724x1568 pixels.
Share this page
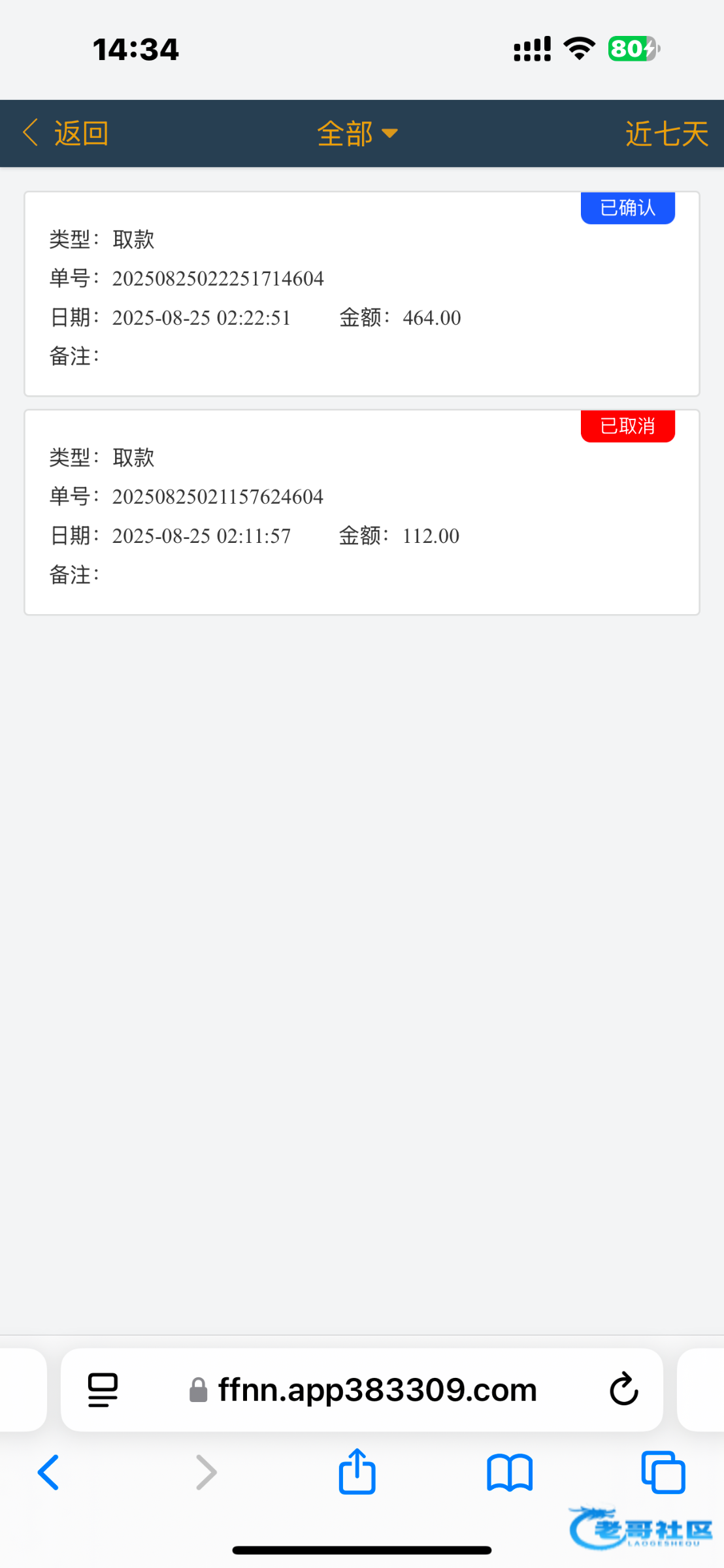pos(357,1473)
